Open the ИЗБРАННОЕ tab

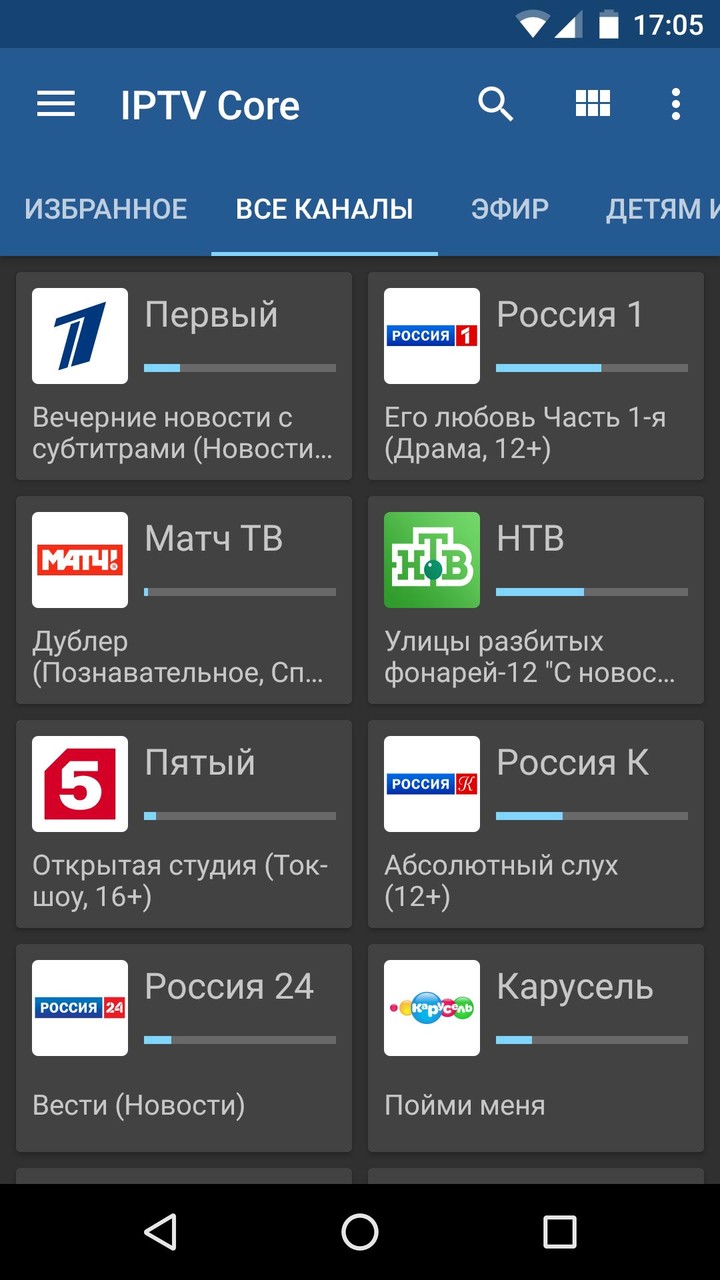pos(105,209)
